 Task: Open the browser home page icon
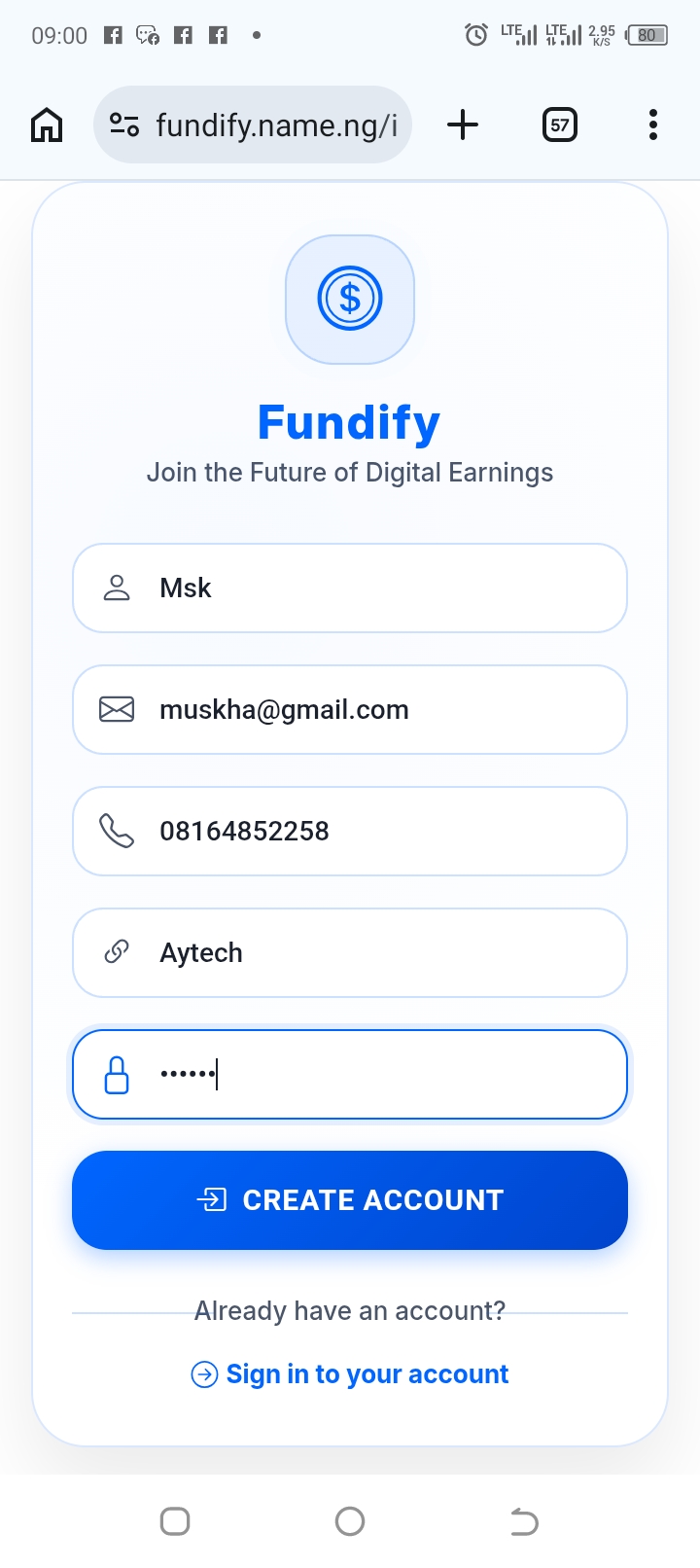pos(47,125)
